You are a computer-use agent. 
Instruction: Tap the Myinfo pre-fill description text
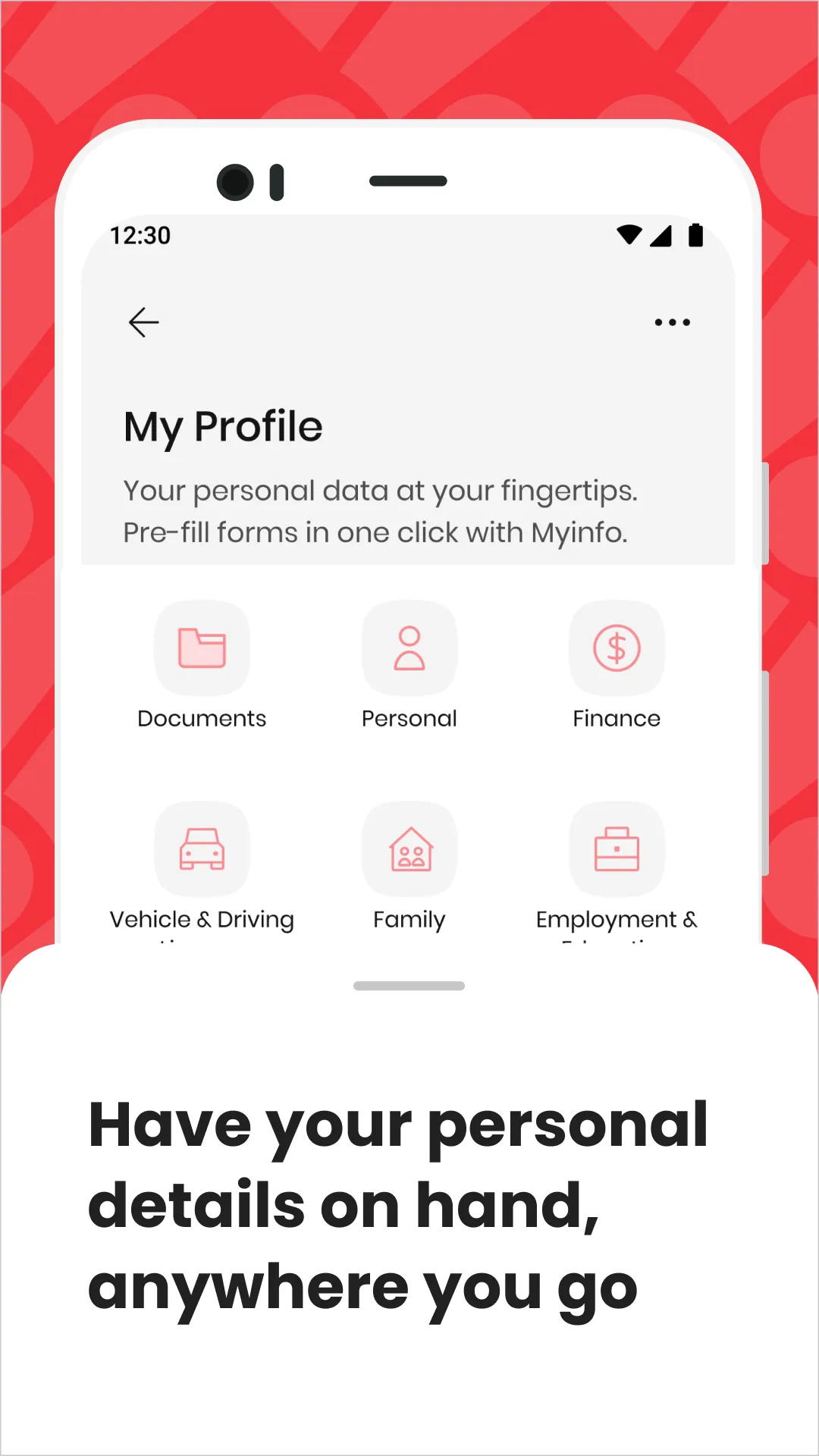379,511
